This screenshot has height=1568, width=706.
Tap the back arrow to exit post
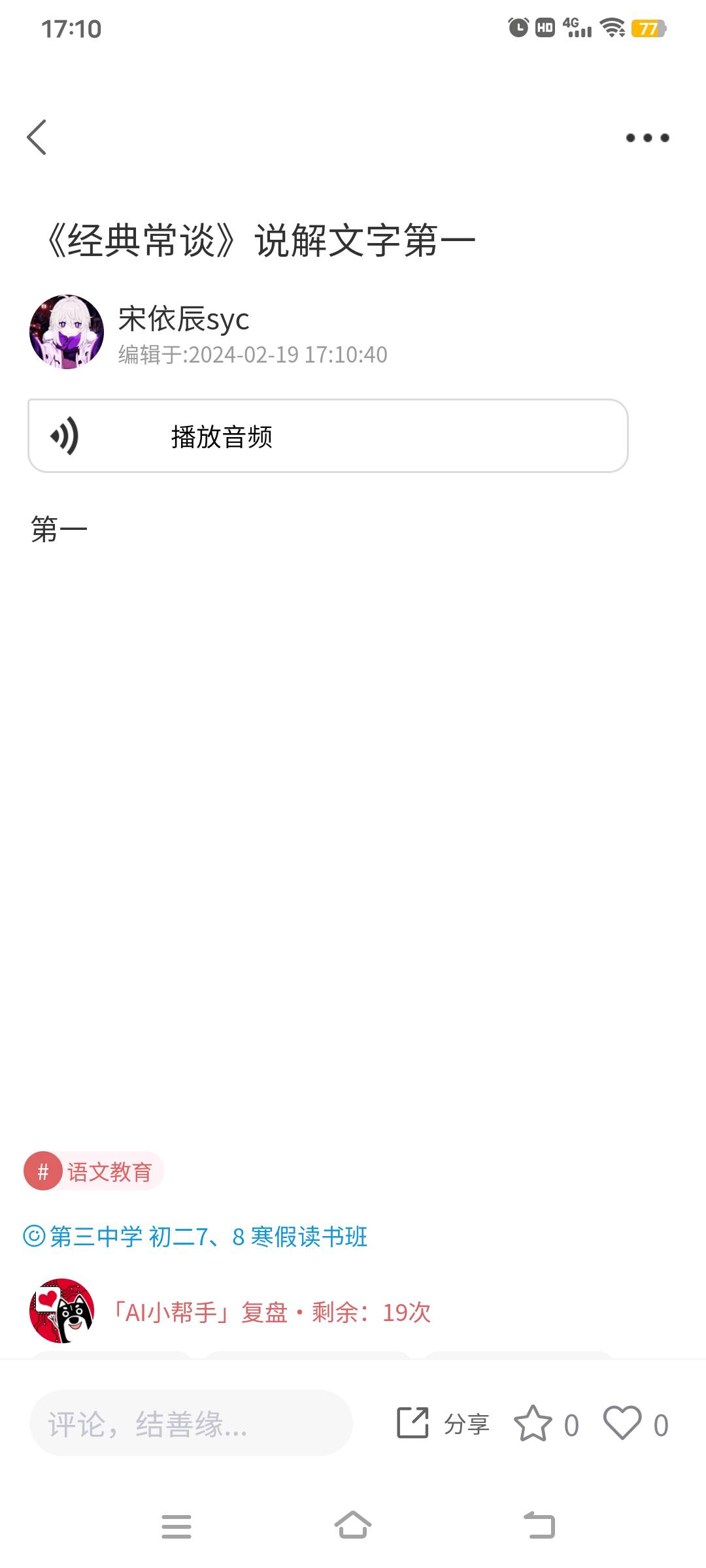click(x=37, y=137)
